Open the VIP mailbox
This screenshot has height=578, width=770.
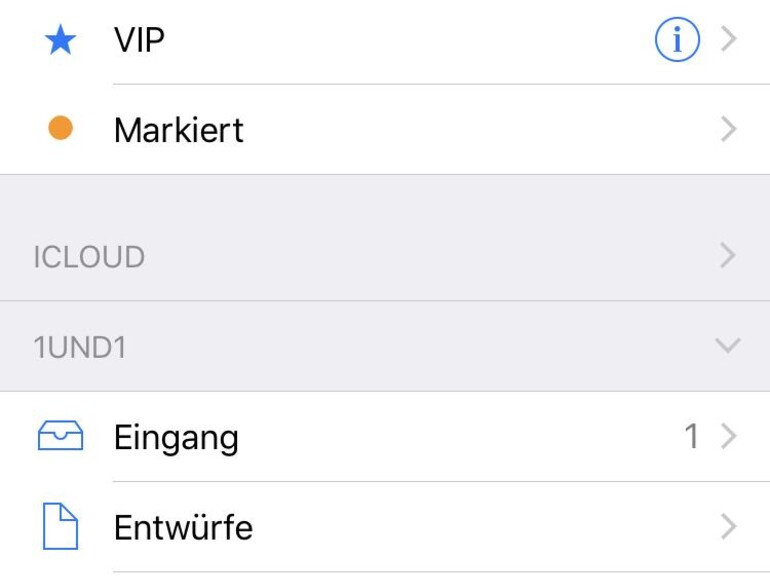pyautogui.click(x=140, y=41)
